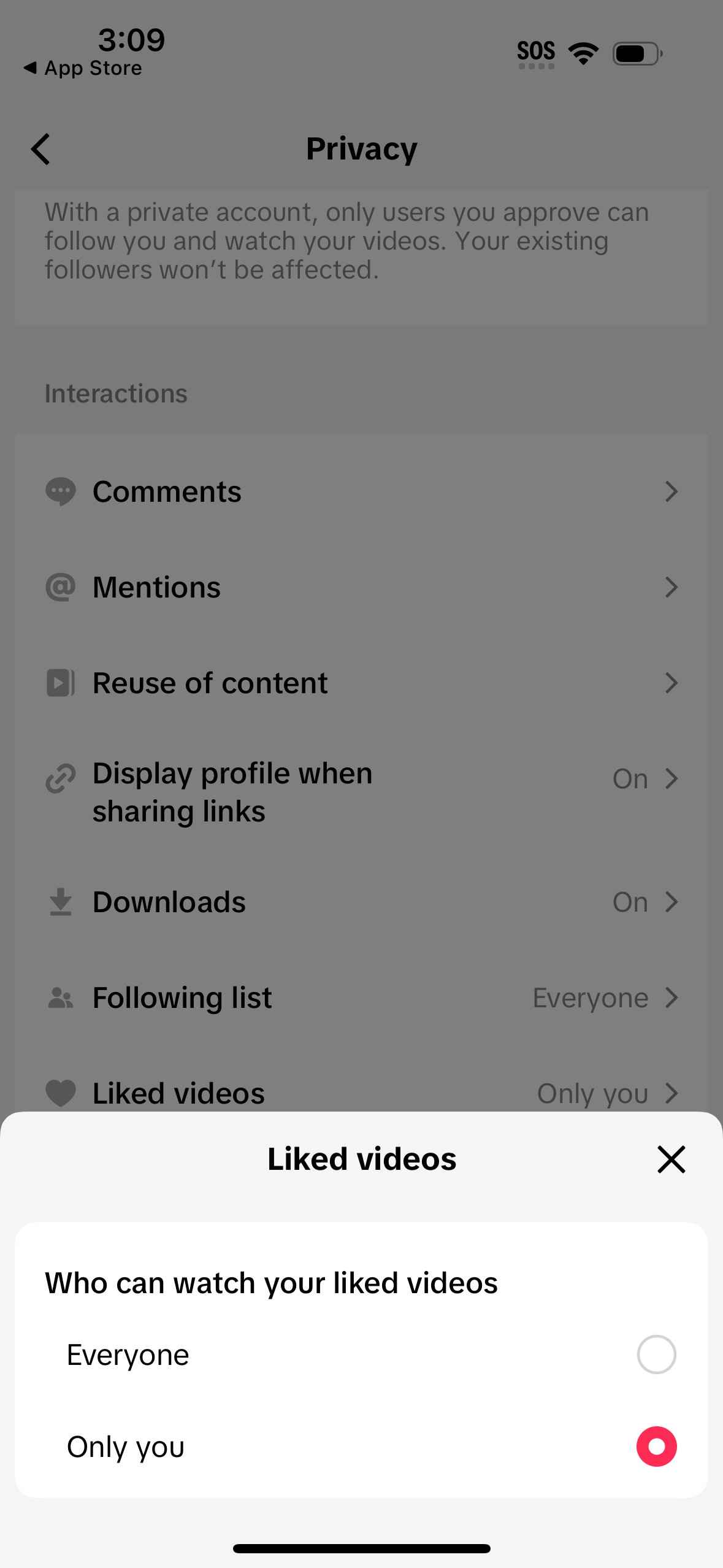
Task: Open Reuse of content via its chevron
Action: (672, 683)
